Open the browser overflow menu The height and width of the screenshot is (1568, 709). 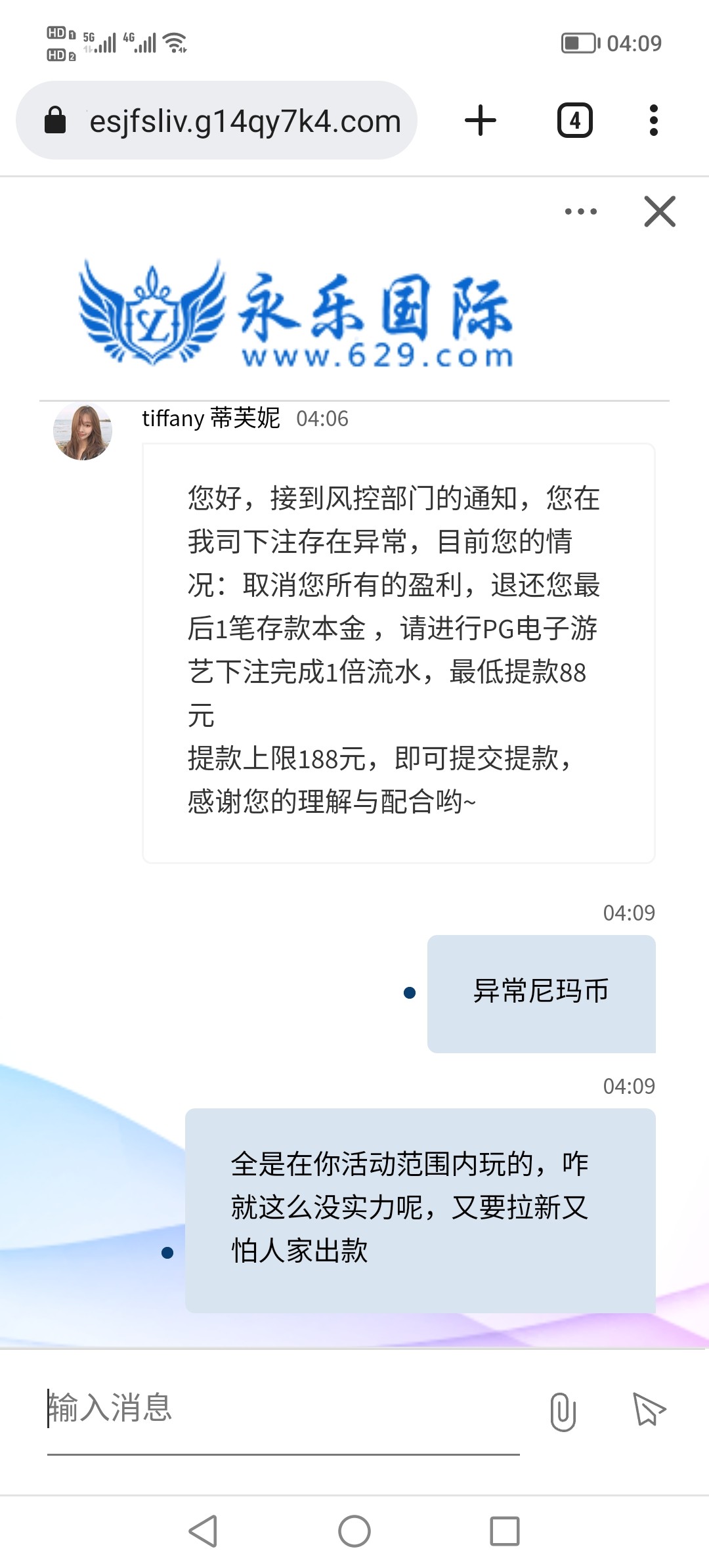coord(653,120)
